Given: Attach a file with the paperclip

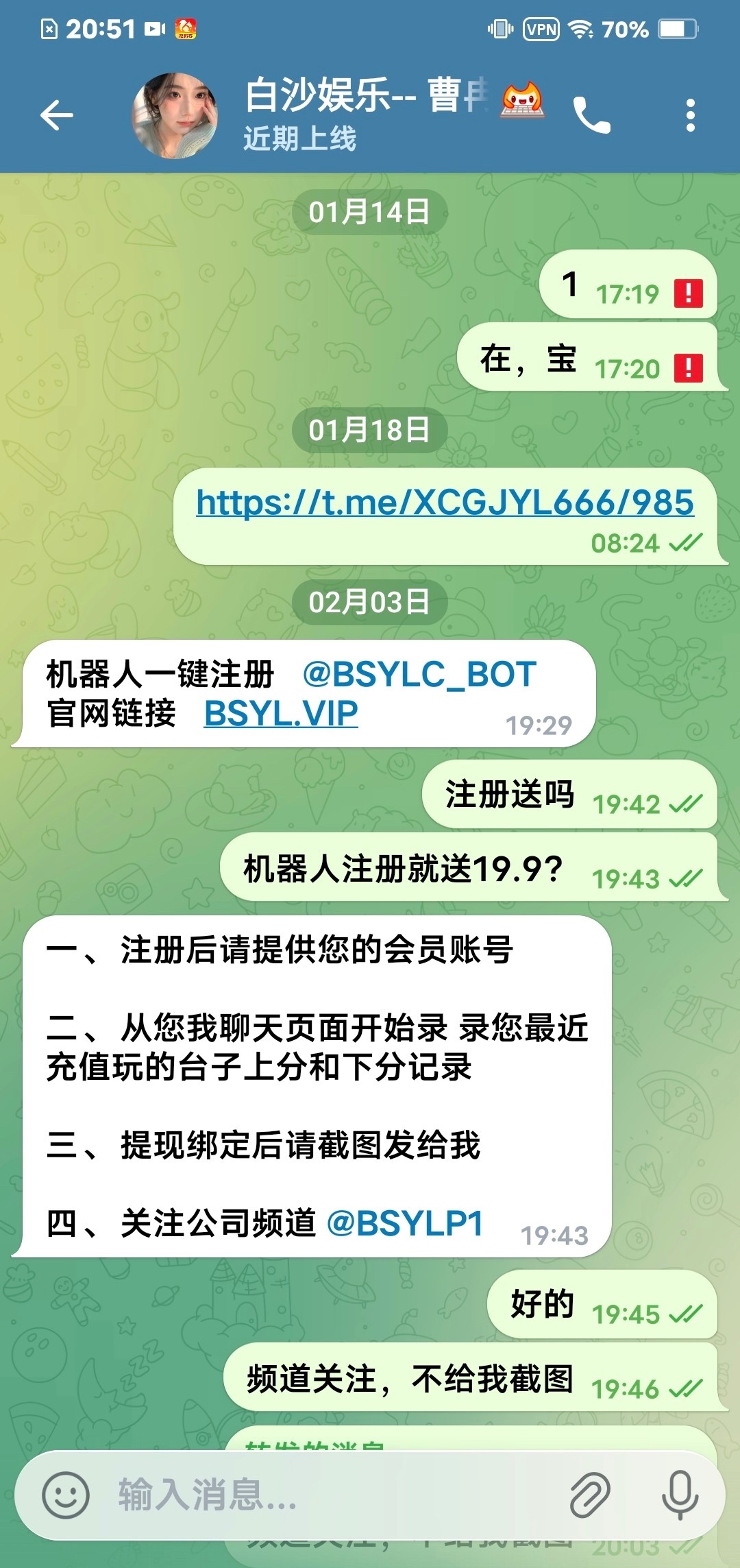Looking at the screenshot, I should pos(590,1495).
